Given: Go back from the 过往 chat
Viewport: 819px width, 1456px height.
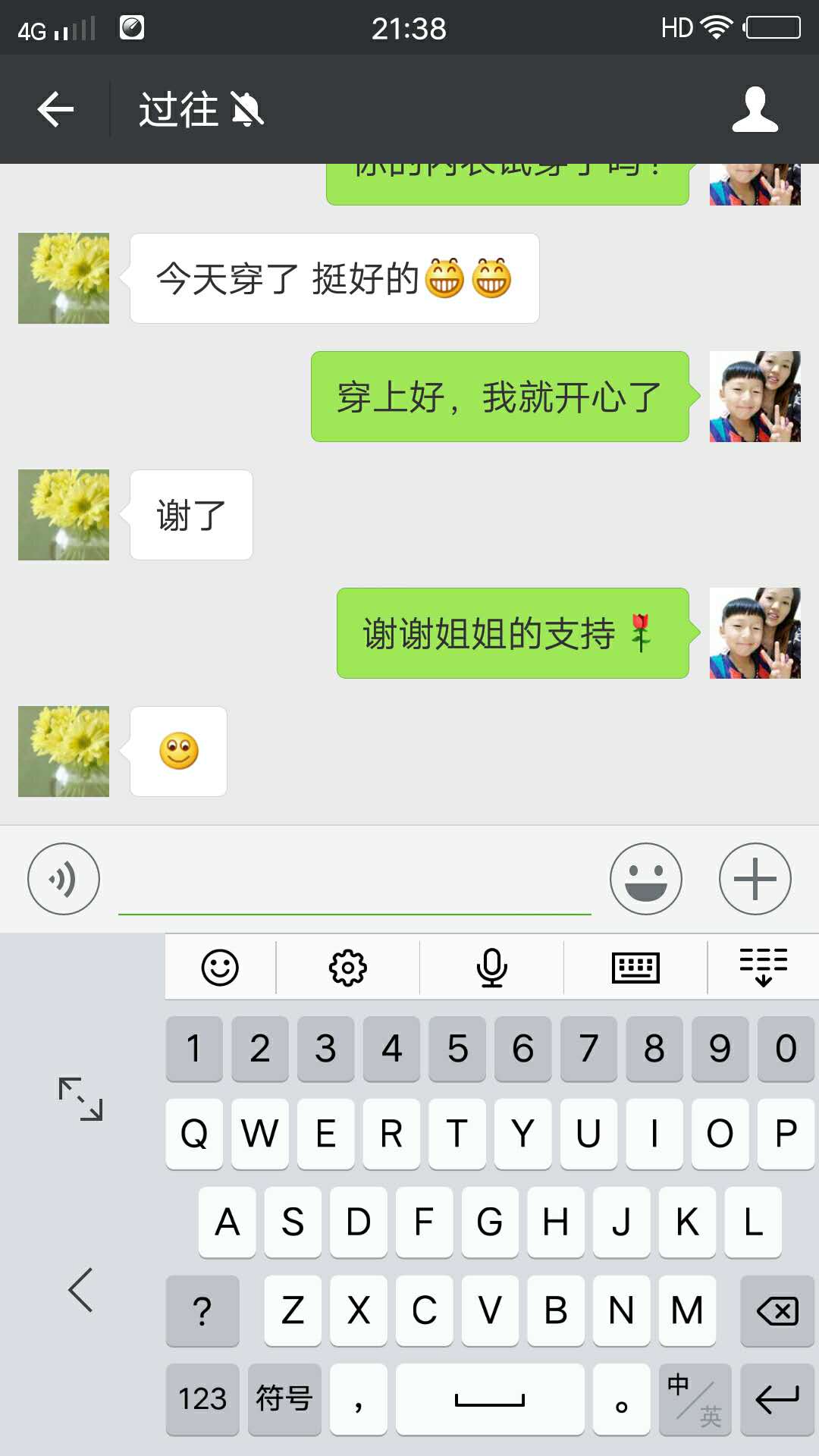Looking at the screenshot, I should click(55, 110).
